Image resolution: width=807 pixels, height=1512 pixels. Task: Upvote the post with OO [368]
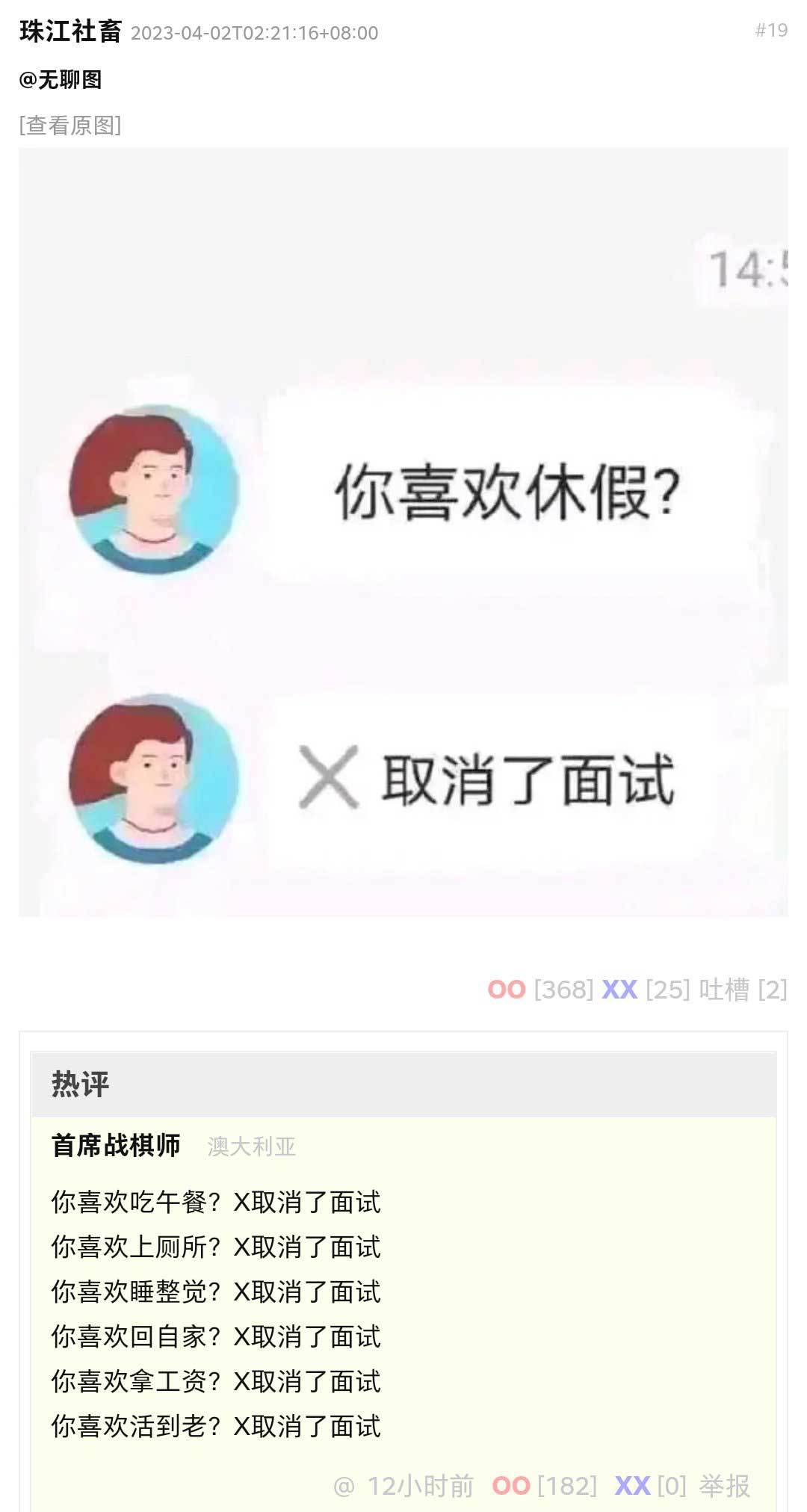(x=507, y=990)
